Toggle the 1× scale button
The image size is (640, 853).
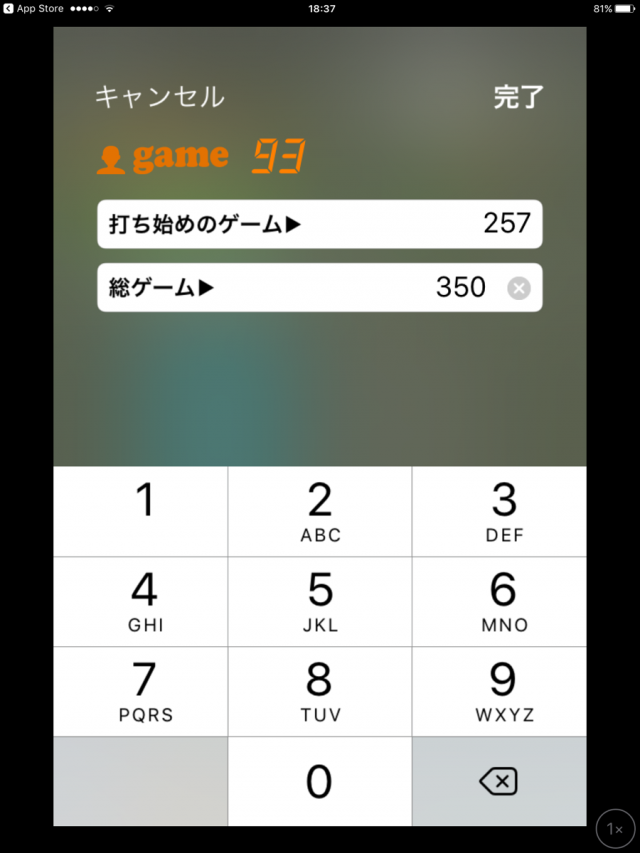click(614, 829)
